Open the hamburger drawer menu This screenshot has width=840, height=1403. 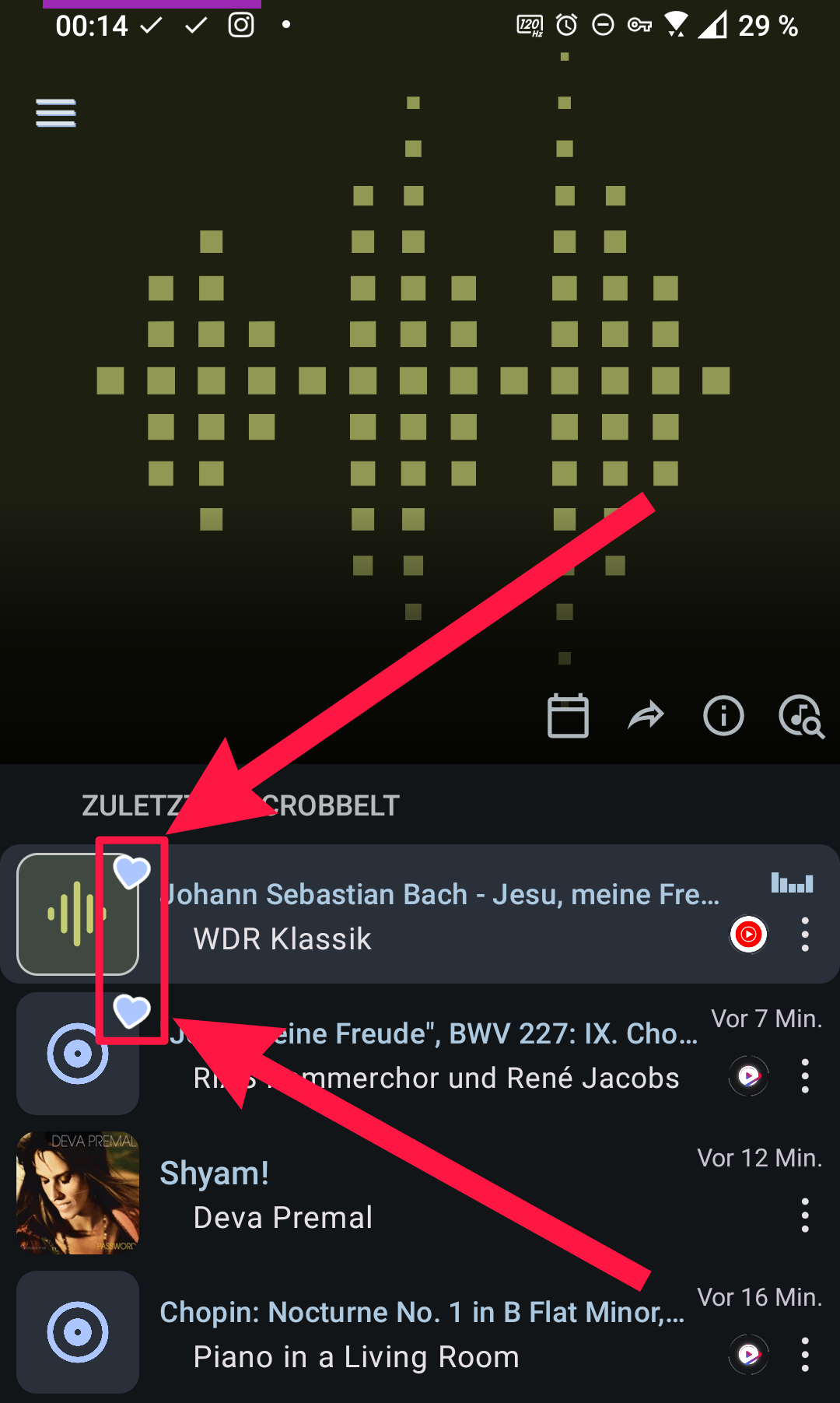[x=56, y=113]
